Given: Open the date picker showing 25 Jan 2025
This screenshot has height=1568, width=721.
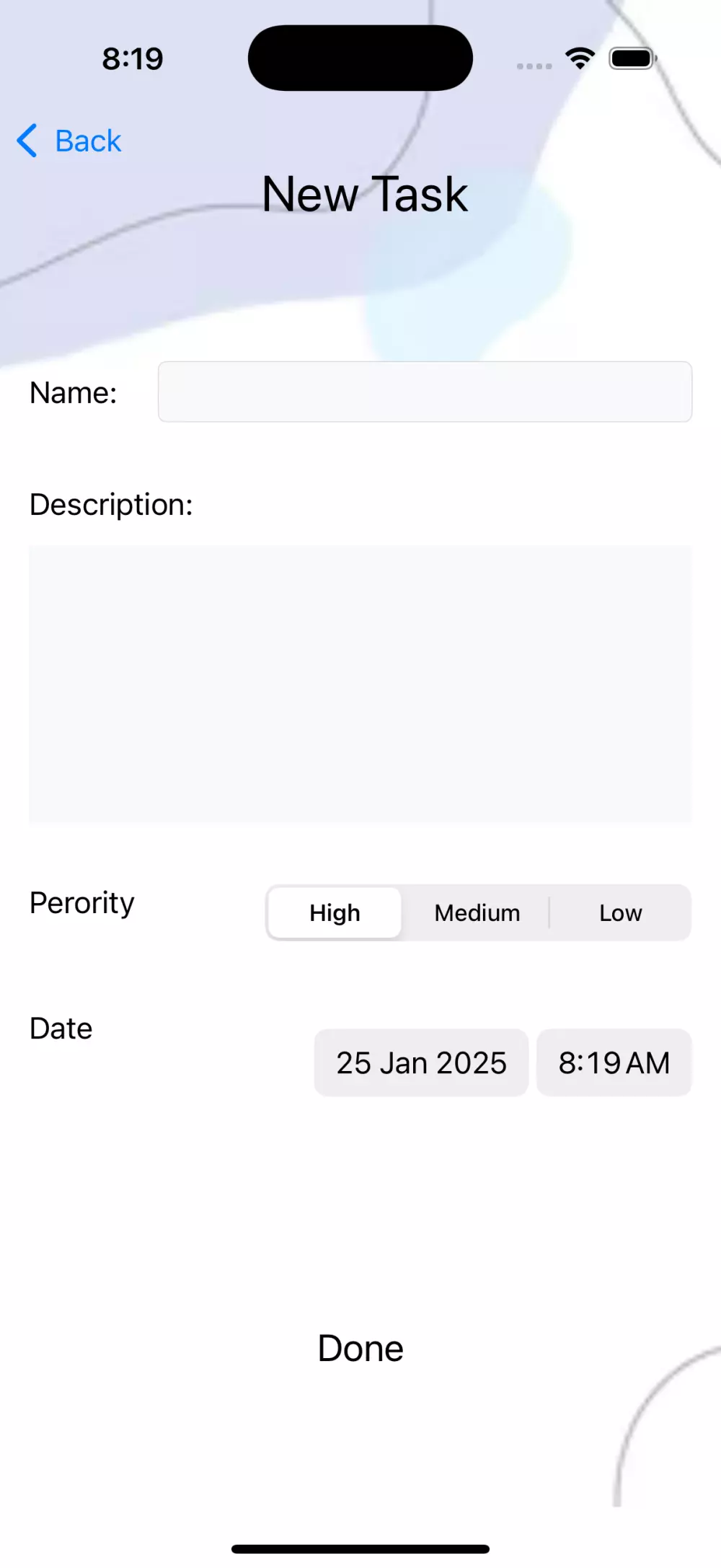Looking at the screenshot, I should [x=421, y=1062].
